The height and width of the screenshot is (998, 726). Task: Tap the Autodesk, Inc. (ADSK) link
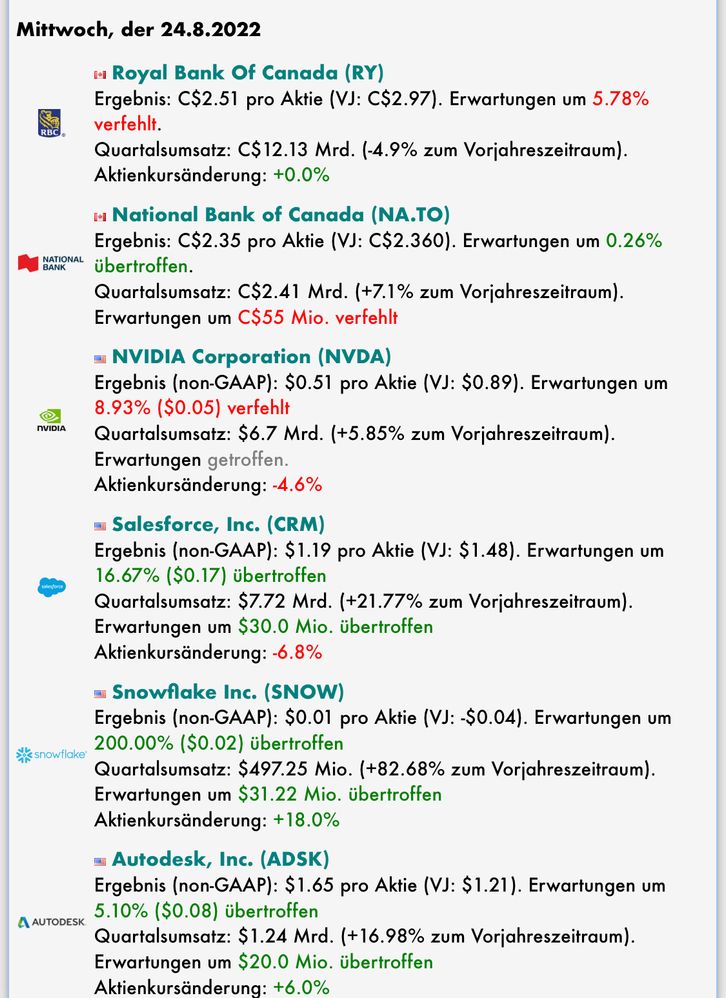pos(220,859)
